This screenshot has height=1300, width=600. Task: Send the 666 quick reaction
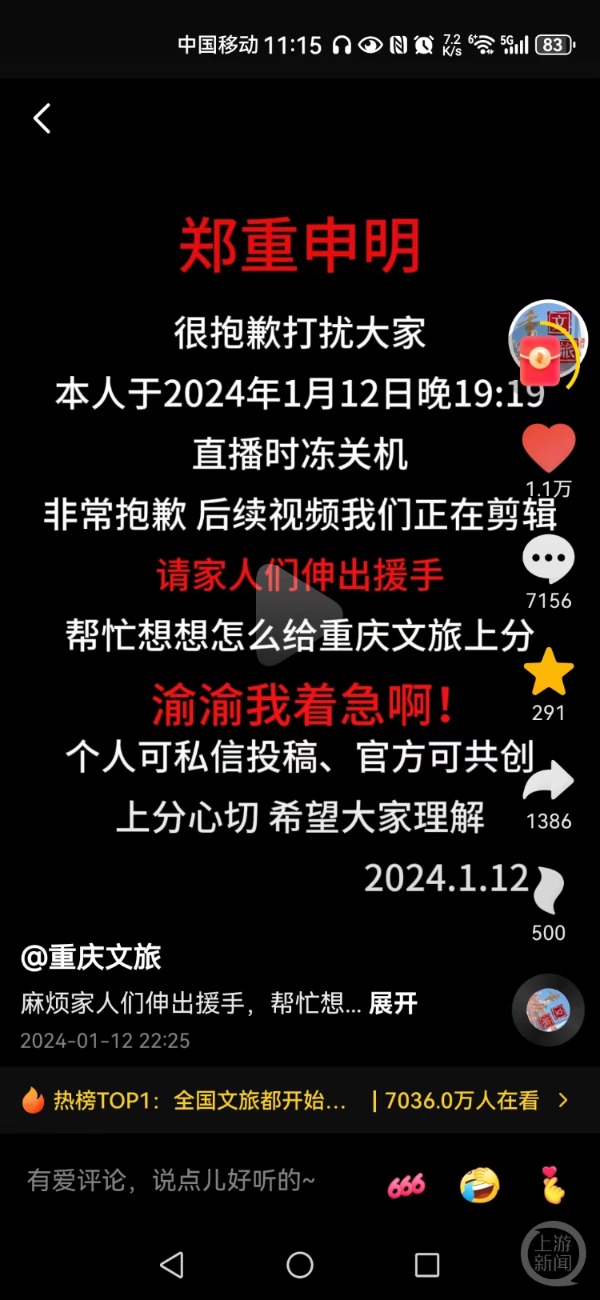point(406,1186)
